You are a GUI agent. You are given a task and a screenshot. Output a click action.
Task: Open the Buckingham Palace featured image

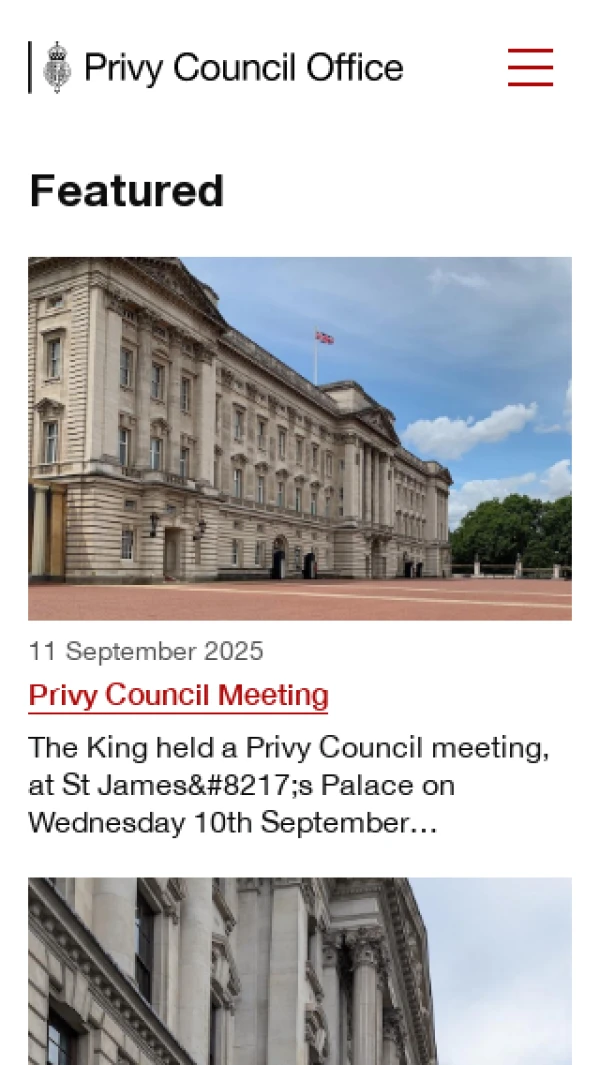[x=300, y=438]
